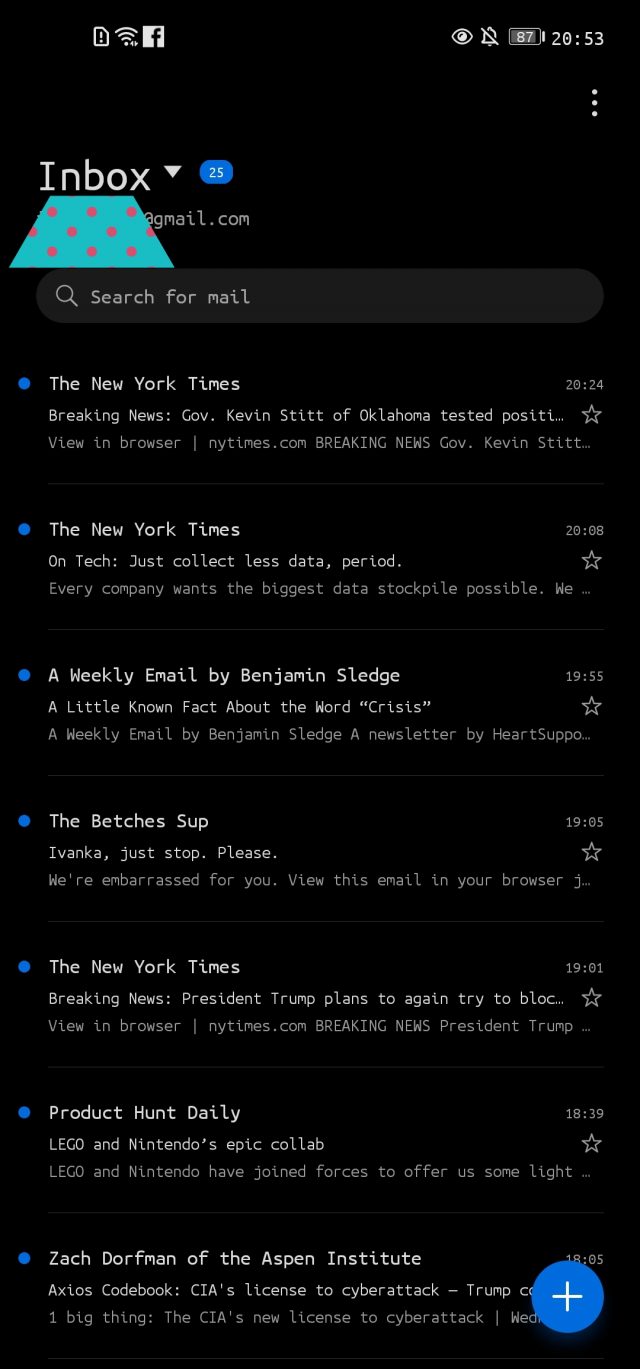The height and width of the screenshot is (1369, 640).
Task: Star the LEGO and Nintendo email
Action: coord(592,1144)
